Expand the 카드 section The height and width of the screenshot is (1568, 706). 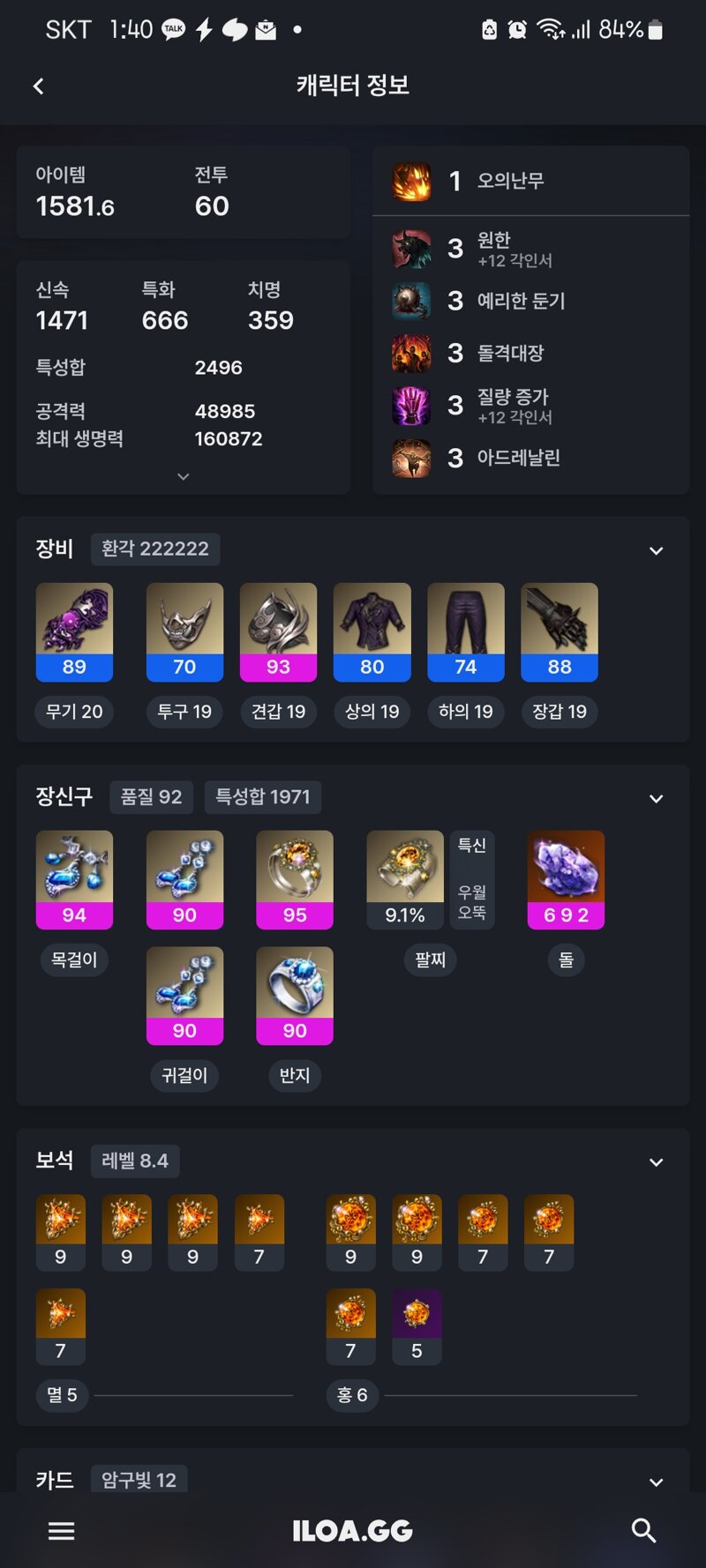[x=656, y=1482]
